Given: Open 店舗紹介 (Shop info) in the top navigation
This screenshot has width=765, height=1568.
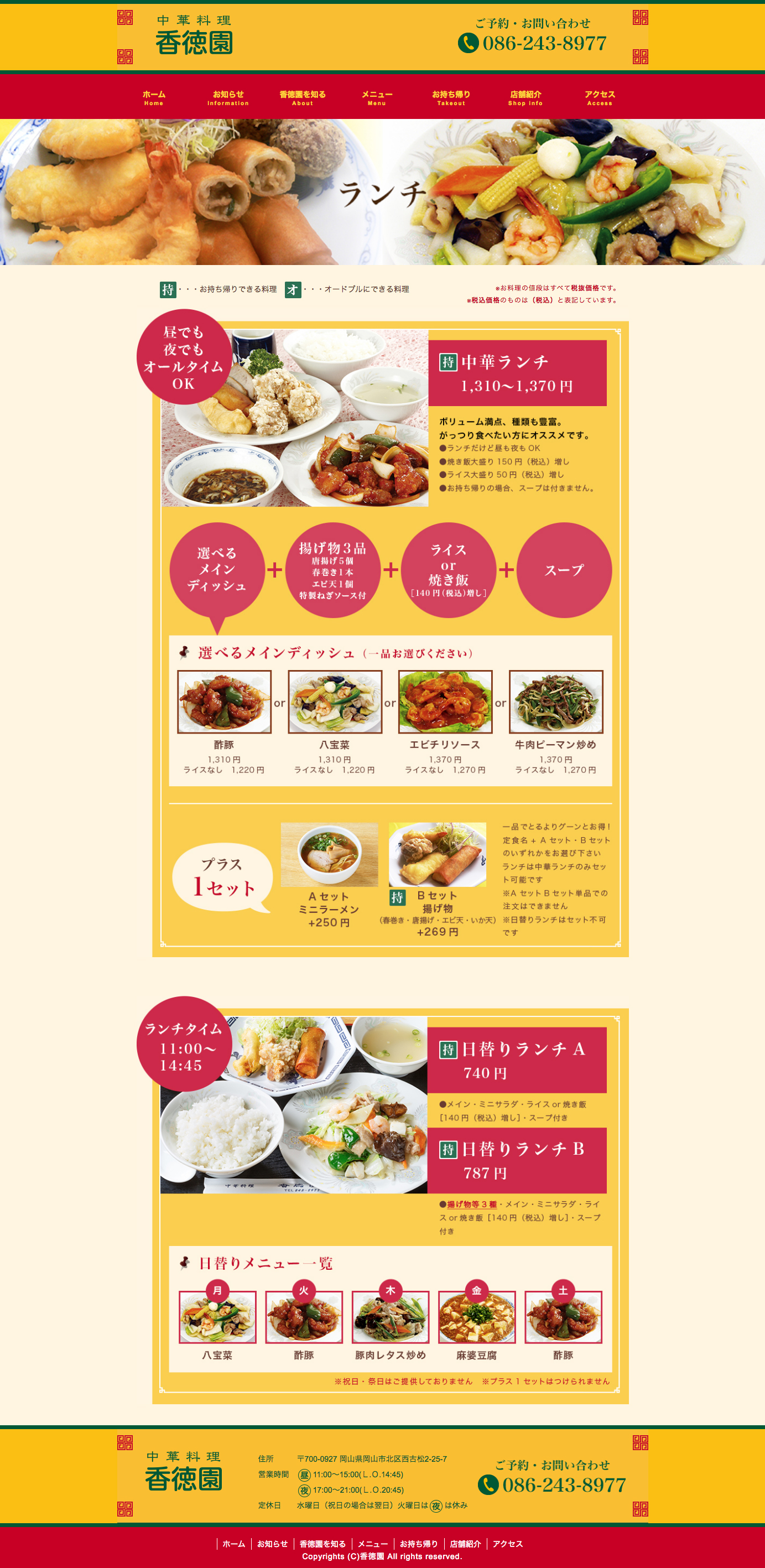Looking at the screenshot, I should (x=525, y=97).
